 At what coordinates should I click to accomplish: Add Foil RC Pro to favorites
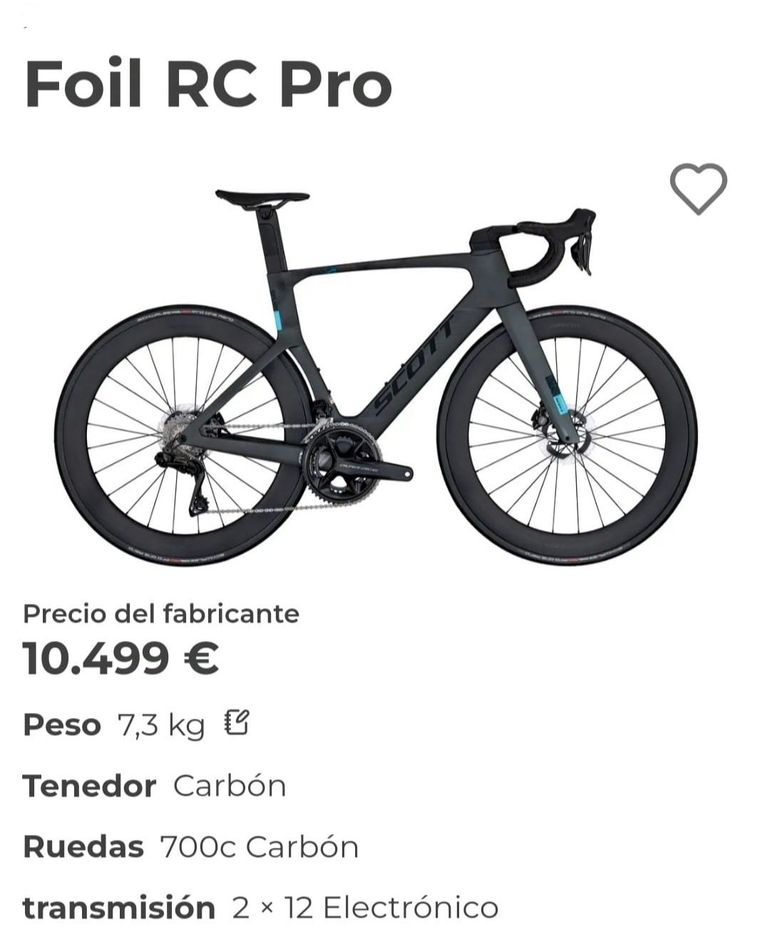698,188
